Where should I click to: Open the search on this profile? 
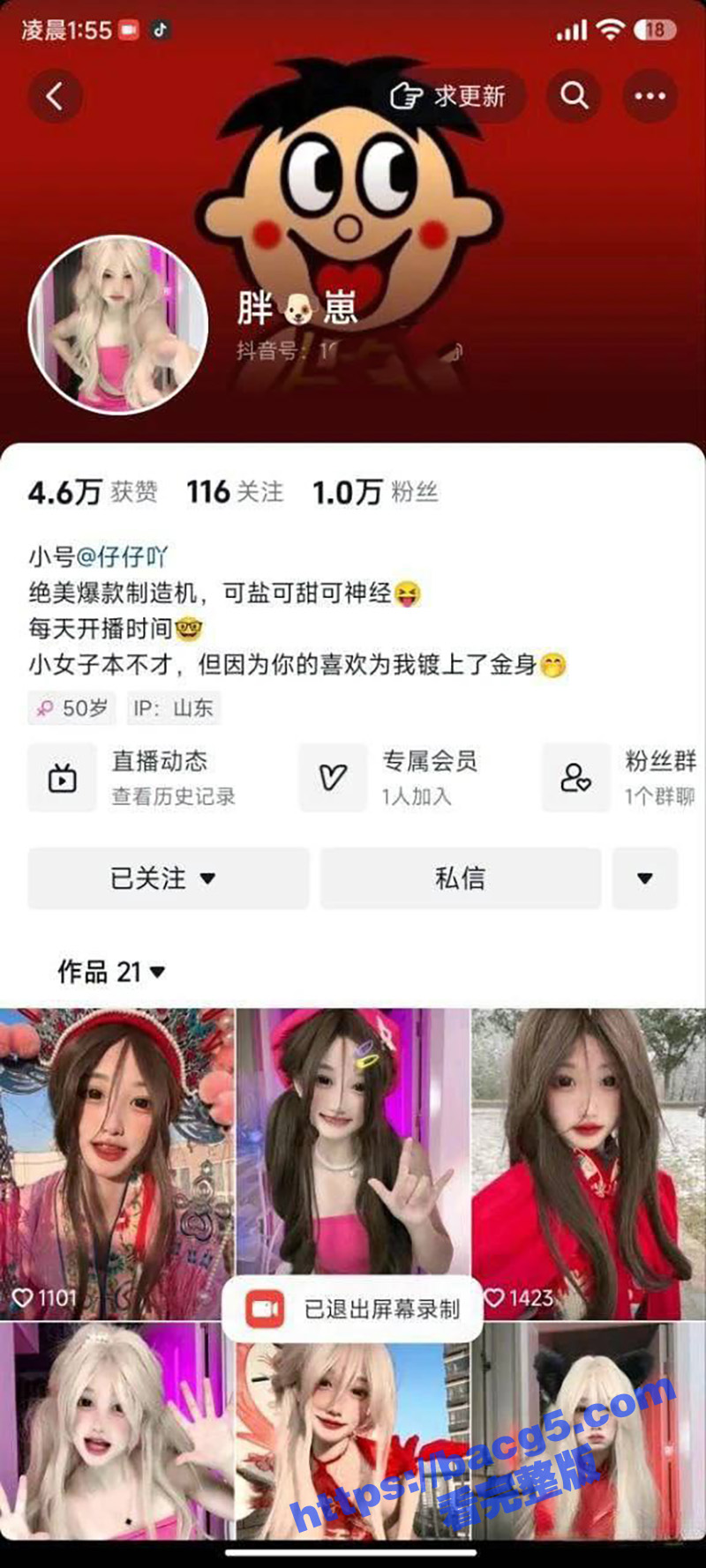point(574,96)
